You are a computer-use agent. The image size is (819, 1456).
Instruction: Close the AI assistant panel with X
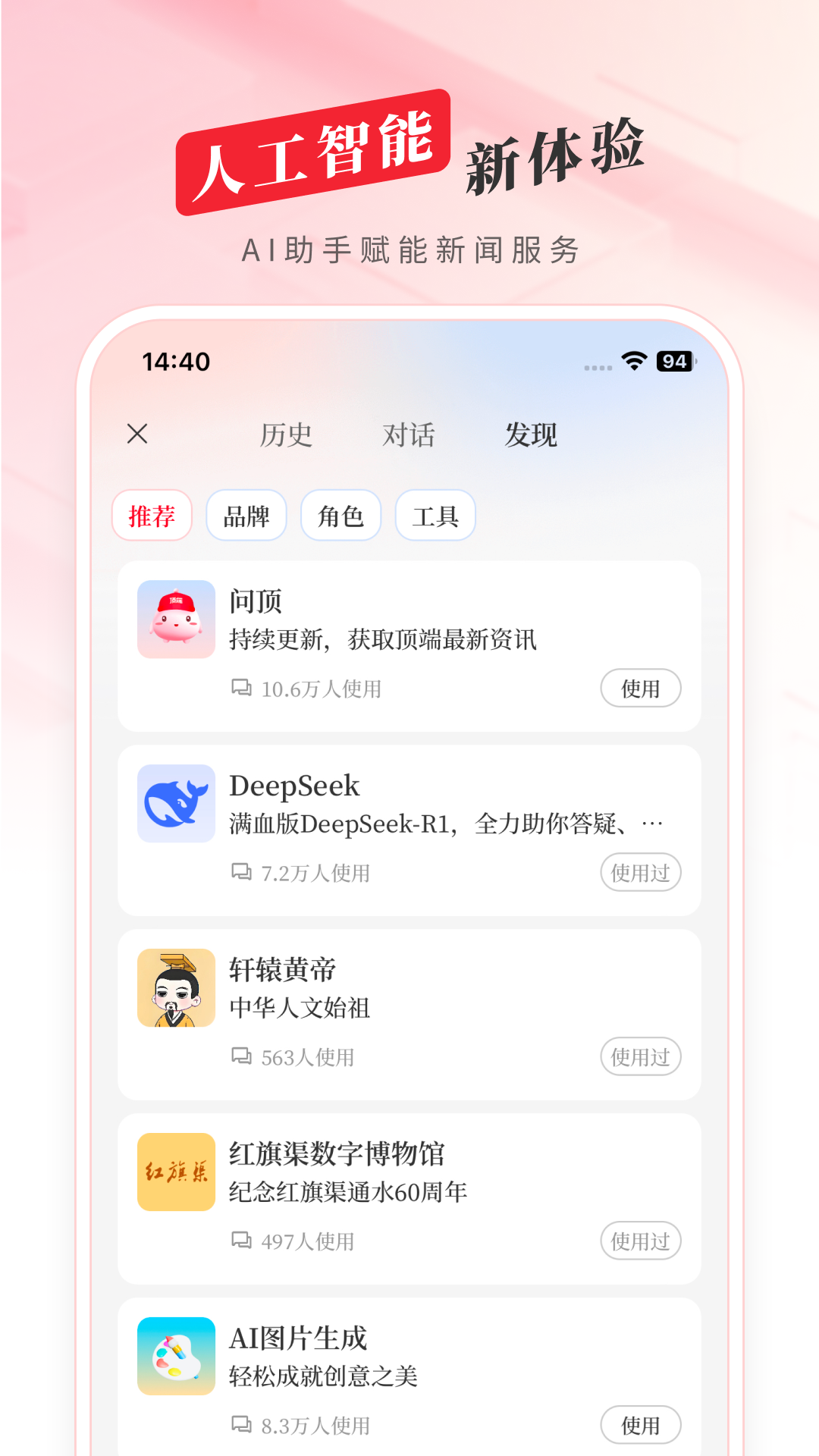[137, 435]
